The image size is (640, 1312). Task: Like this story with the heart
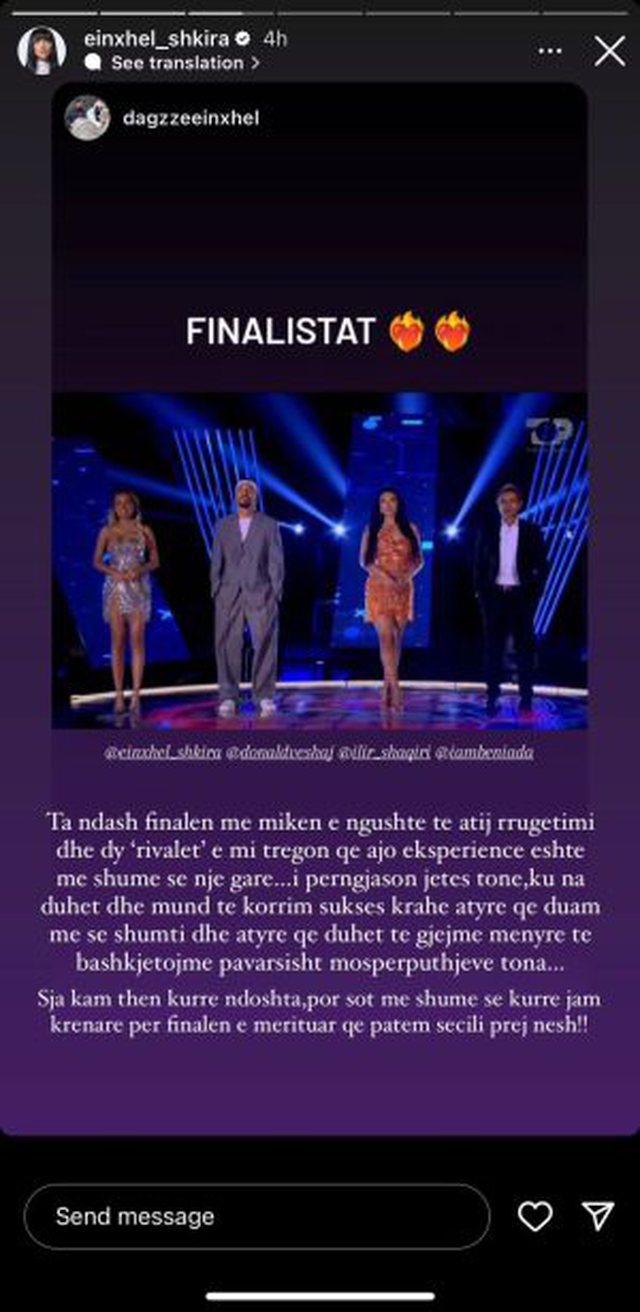535,1216
